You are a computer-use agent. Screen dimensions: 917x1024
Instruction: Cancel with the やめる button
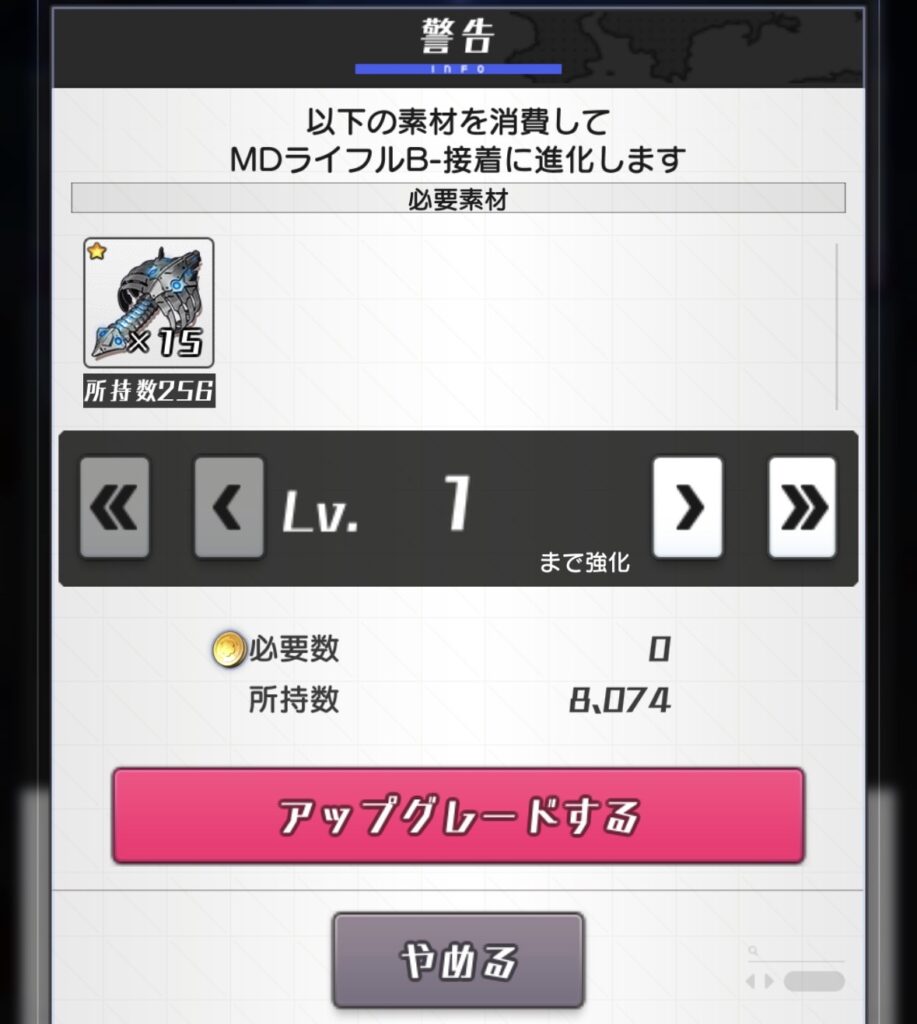tap(458, 960)
